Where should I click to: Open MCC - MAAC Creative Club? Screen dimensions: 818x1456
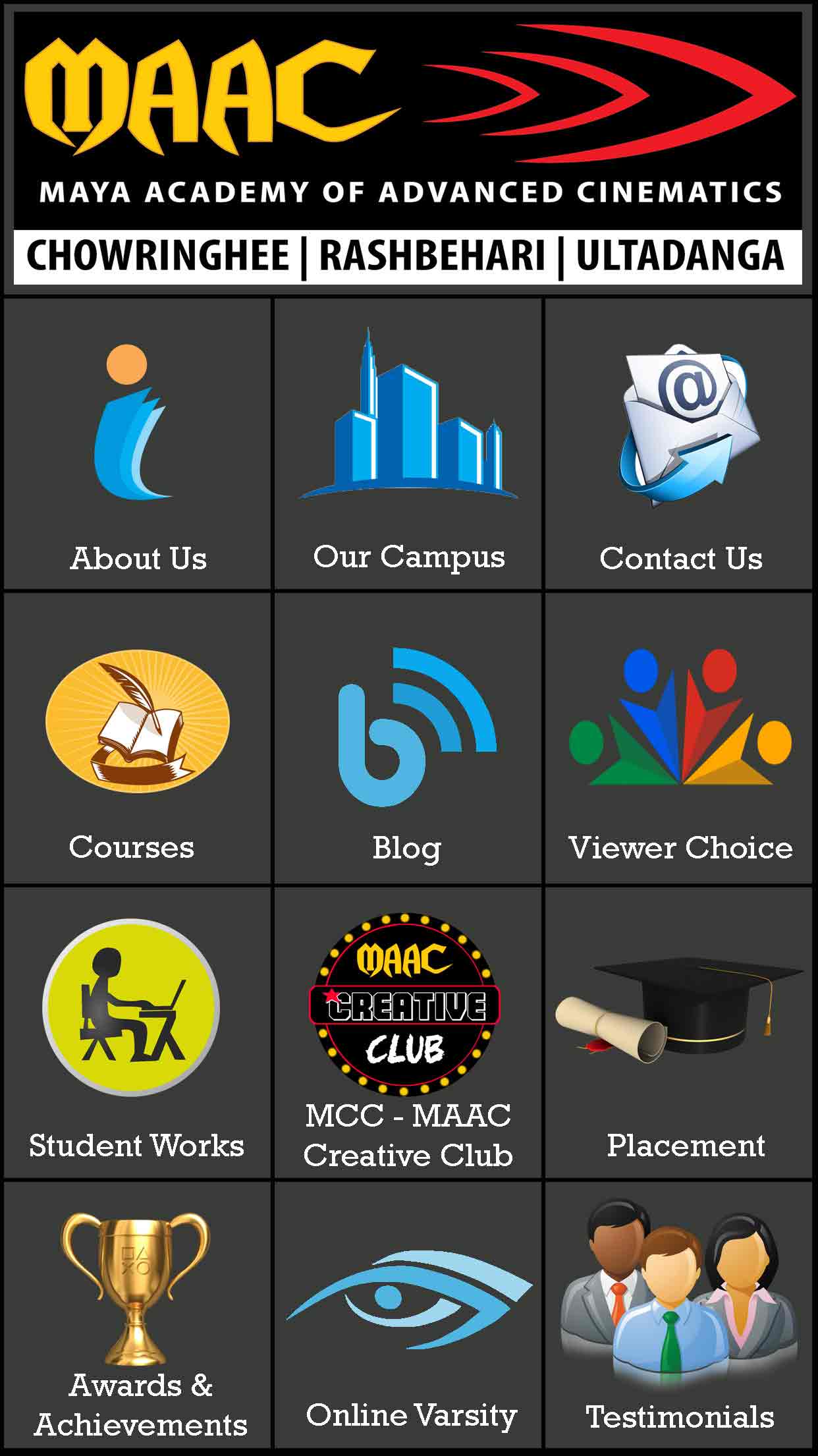tap(408, 1032)
